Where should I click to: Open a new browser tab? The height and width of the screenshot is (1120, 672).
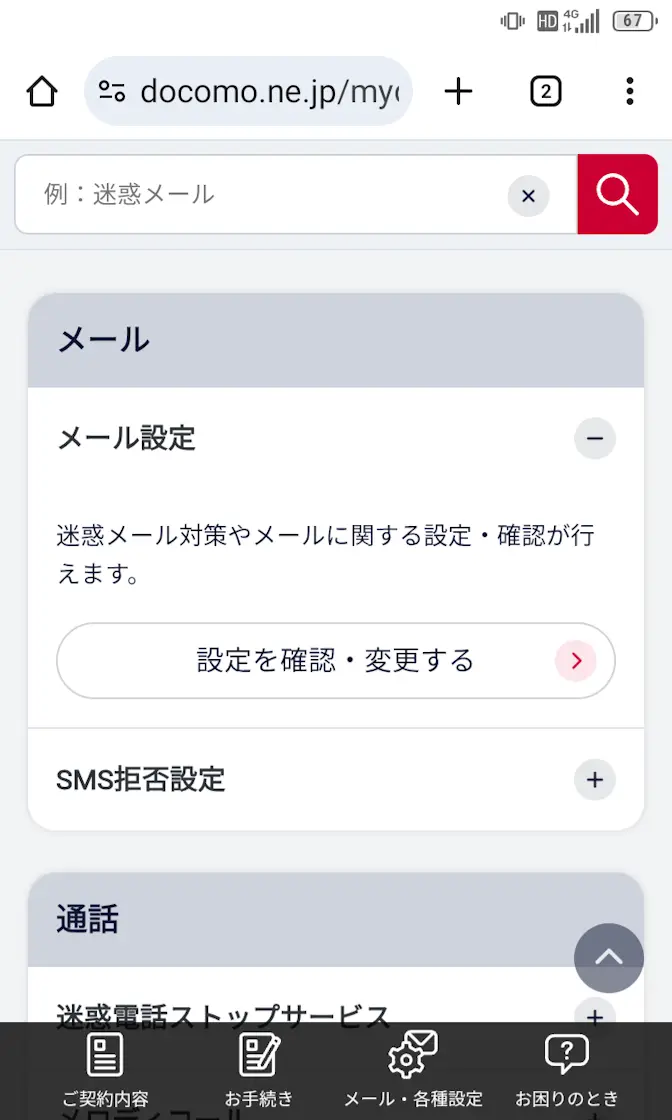458,92
